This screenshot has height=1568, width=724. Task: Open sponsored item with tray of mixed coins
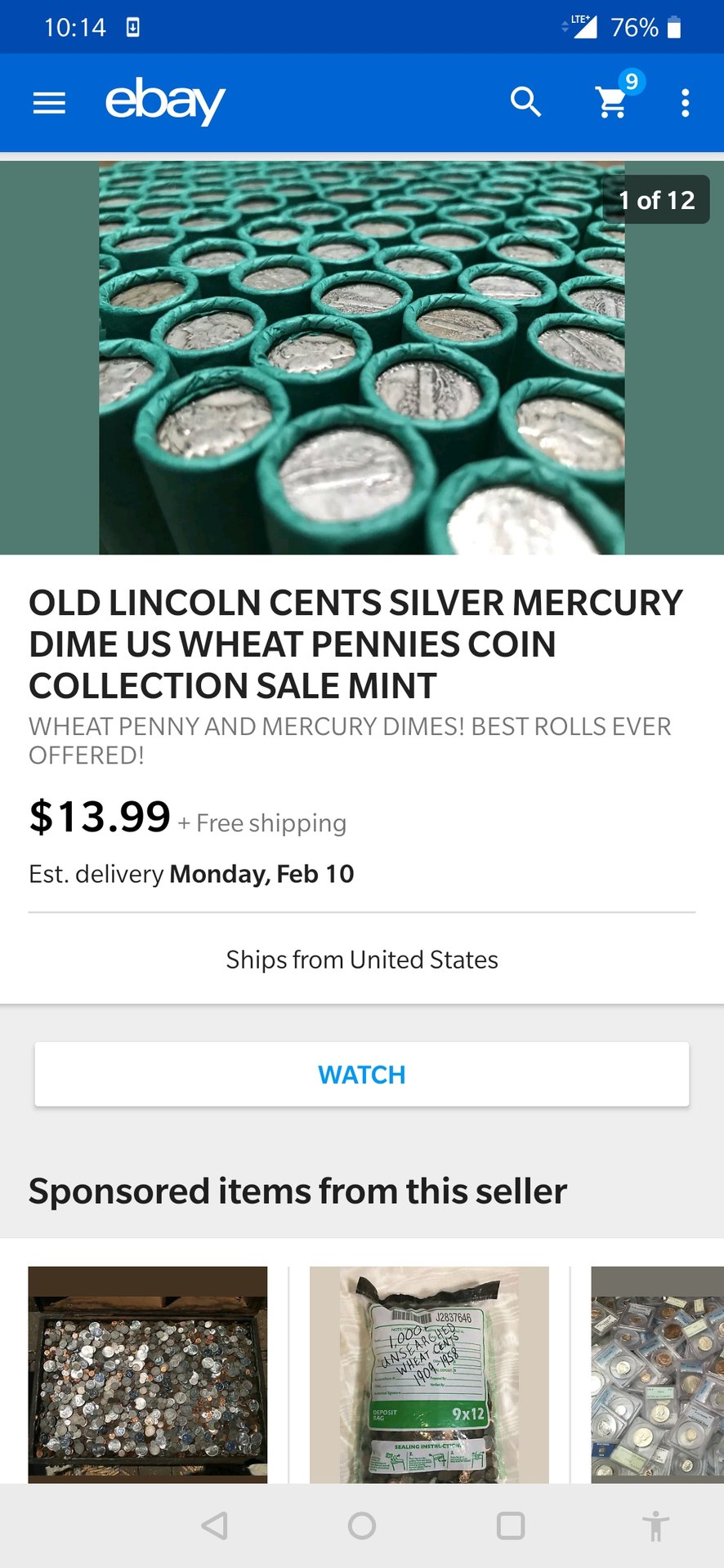coord(148,1374)
